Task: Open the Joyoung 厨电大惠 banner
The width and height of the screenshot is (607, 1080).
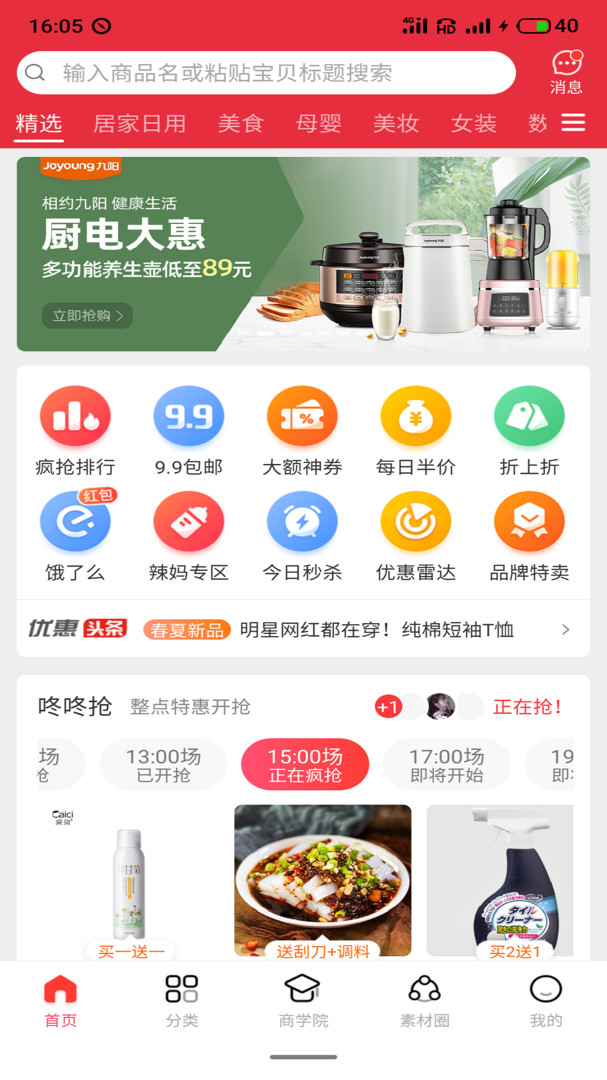Action: (x=303, y=254)
